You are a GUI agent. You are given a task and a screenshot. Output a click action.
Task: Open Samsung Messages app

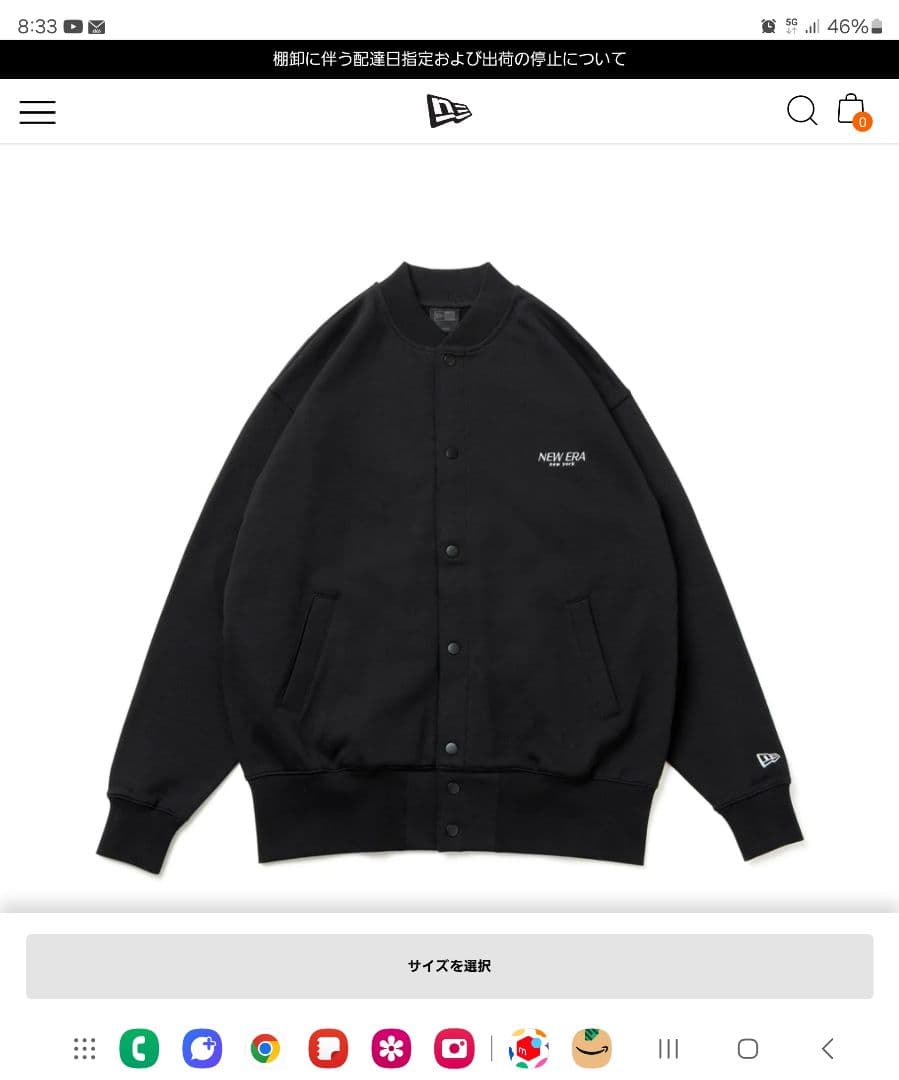tap(202, 1048)
